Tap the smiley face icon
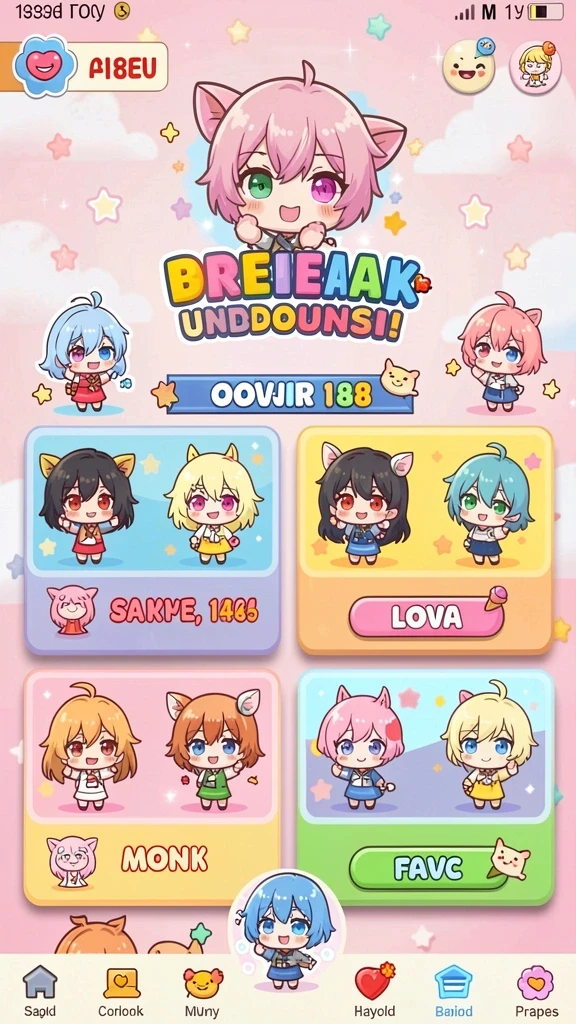The image size is (576, 1024). 468,66
